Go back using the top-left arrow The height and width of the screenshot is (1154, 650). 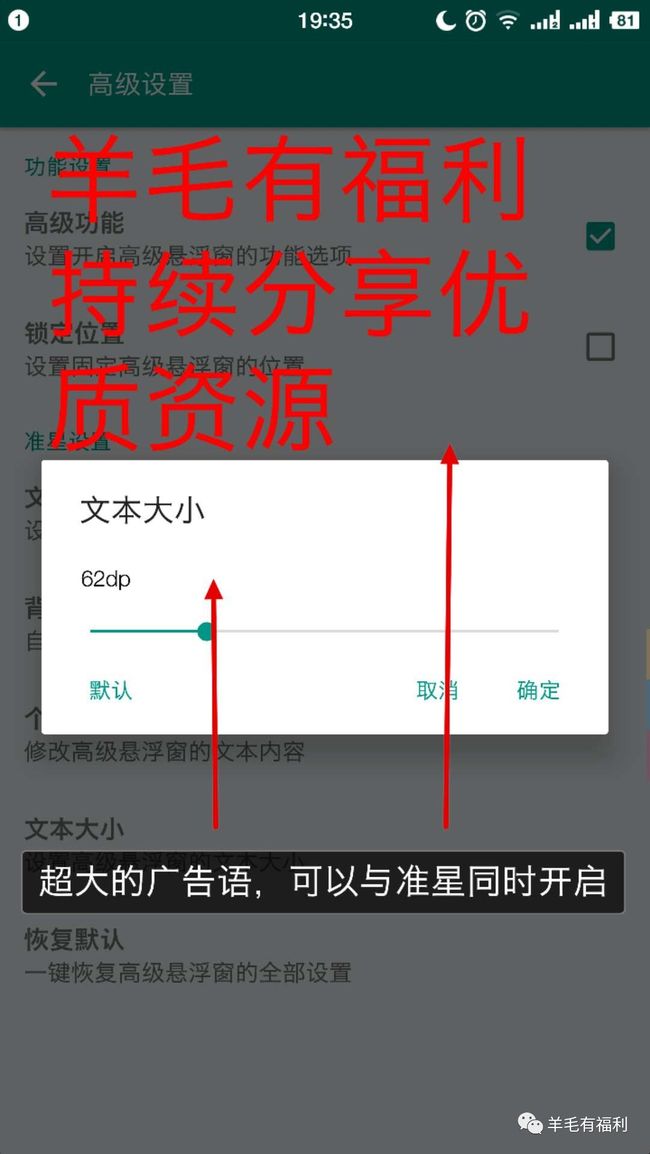(43, 85)
